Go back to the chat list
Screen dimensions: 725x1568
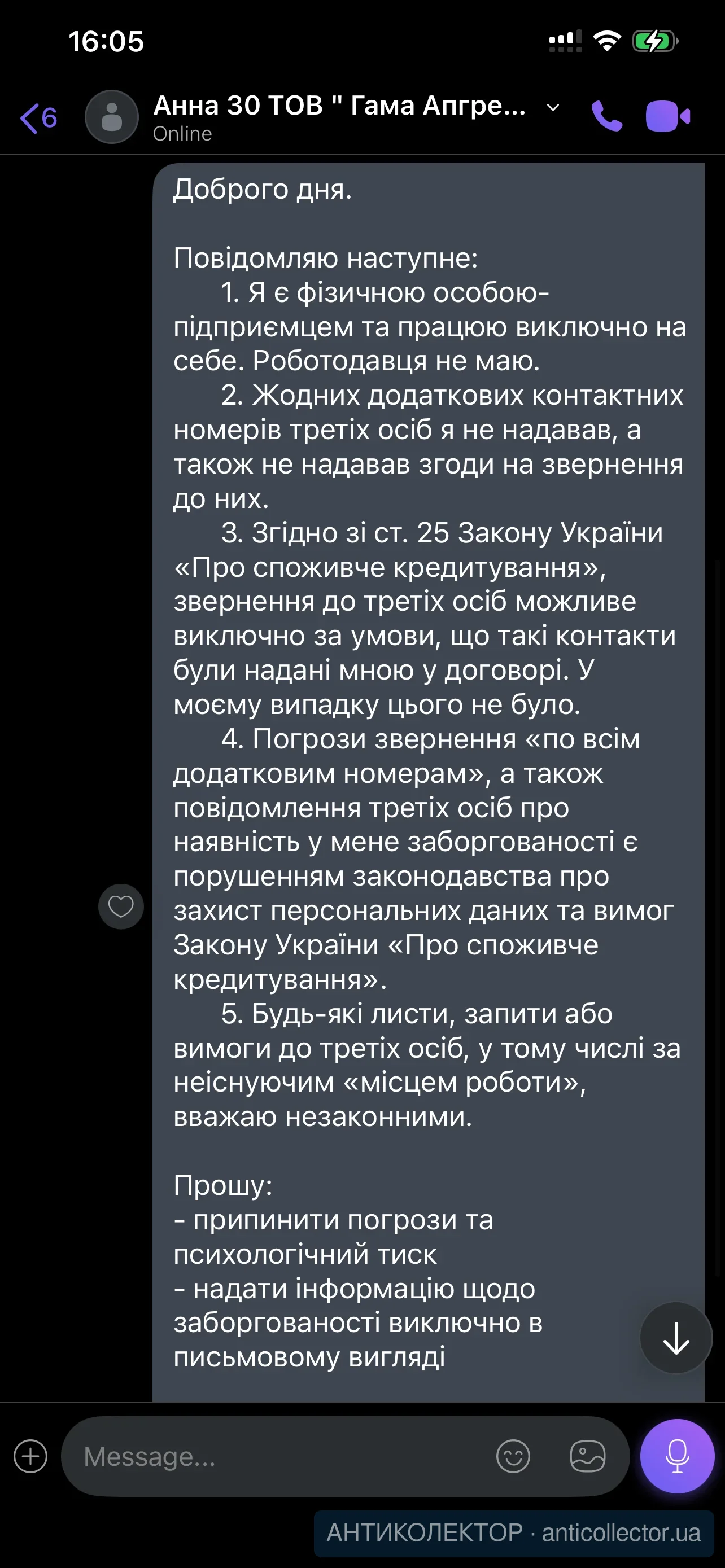pos(38,117)
